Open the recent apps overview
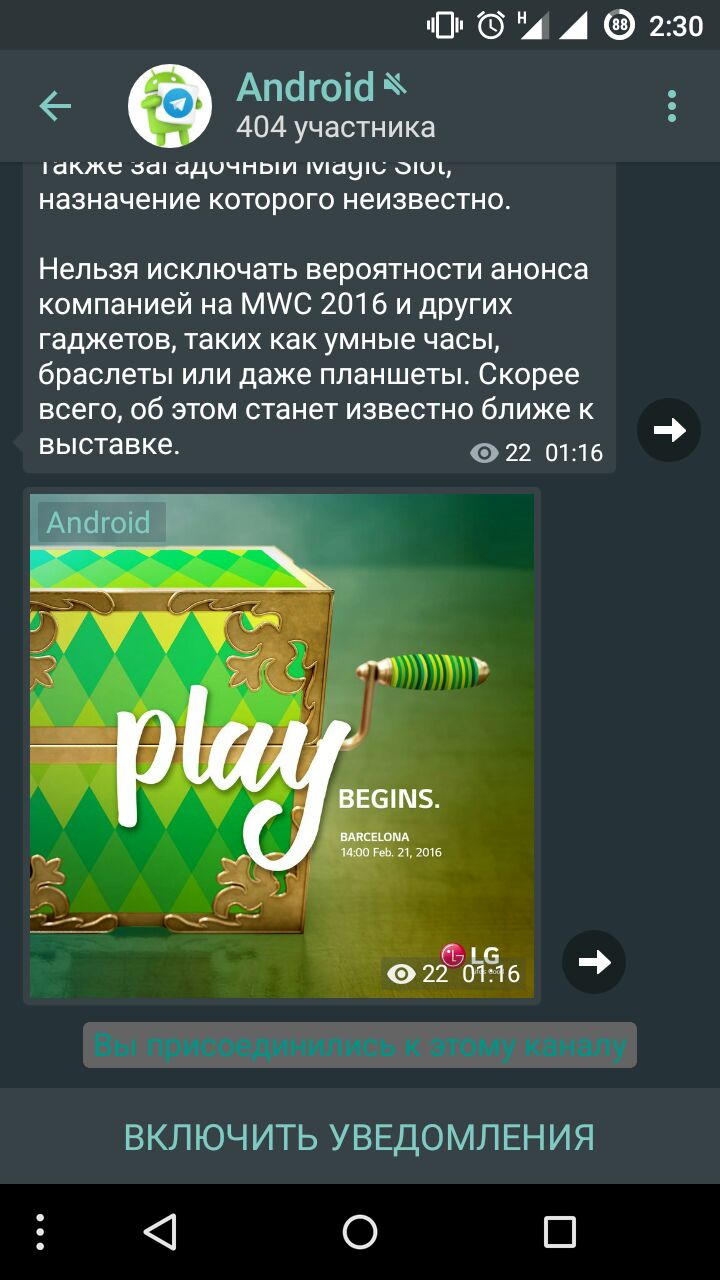Image resolution: width=720 pixels, height=1280 pixels. (x=560, y=1232)
